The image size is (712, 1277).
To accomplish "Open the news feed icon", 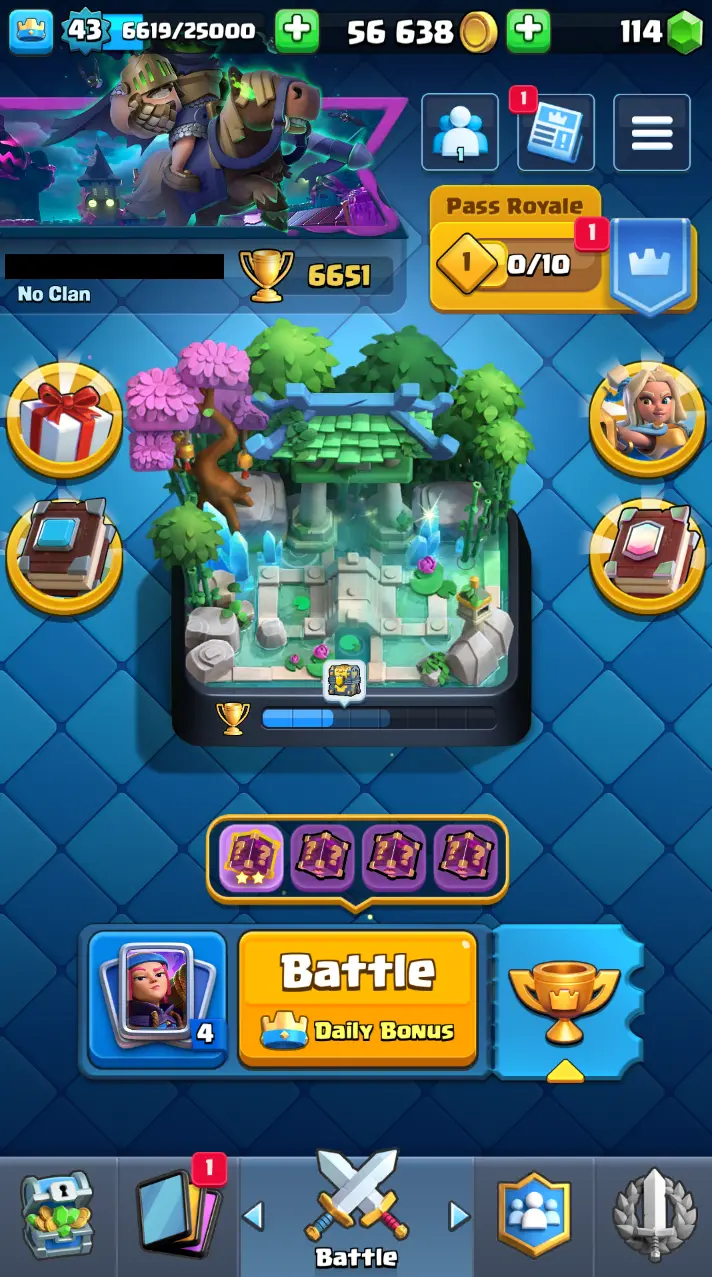I will coord(556,132).
